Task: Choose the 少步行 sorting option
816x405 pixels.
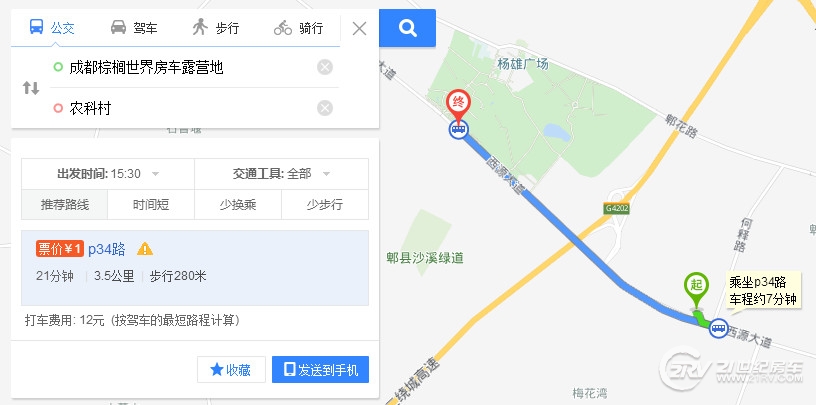Action: [324, 204]
